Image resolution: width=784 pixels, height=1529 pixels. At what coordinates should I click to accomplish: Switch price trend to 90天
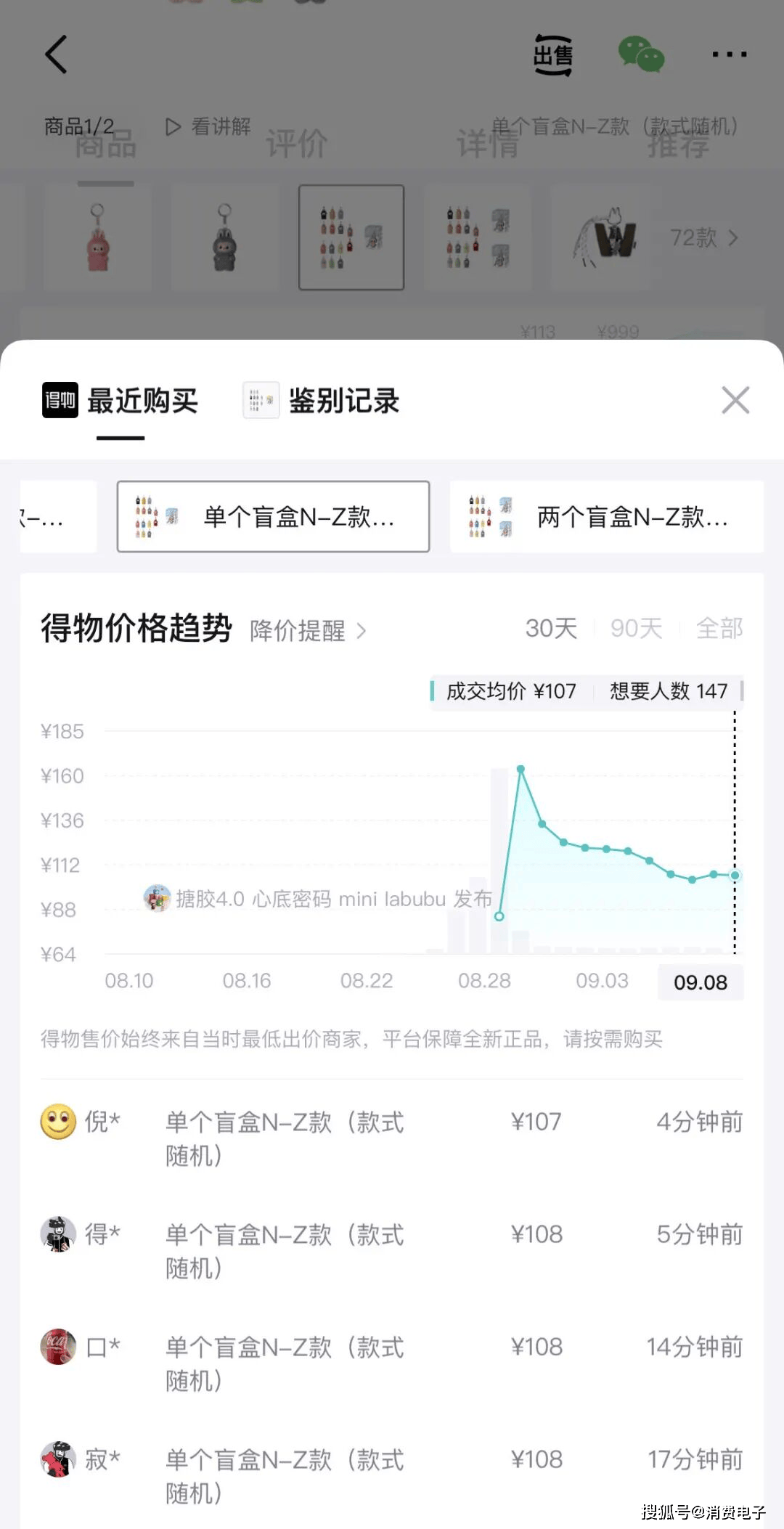pyautogui.click(x=636, y=628)
